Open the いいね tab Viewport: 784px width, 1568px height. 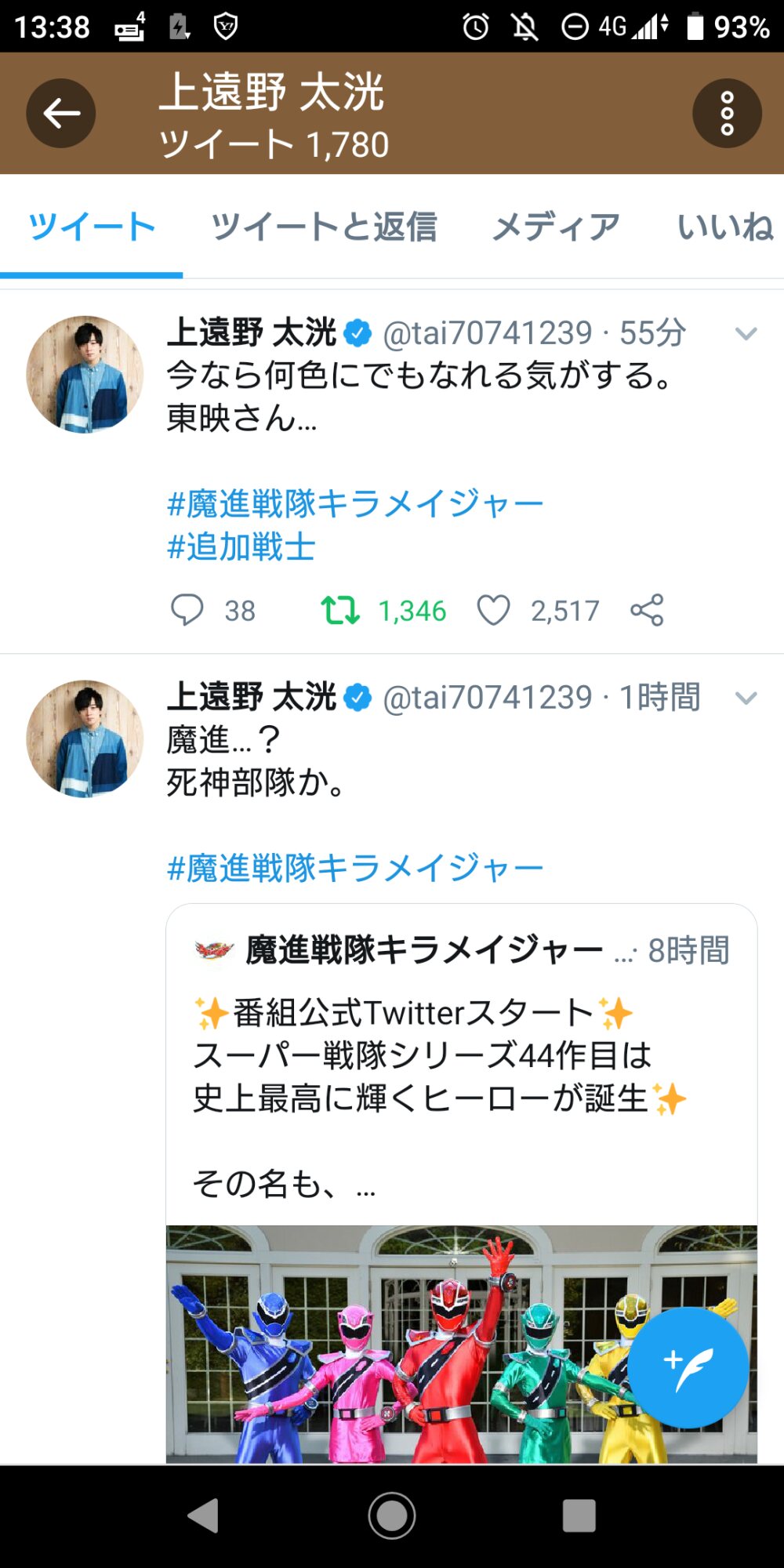pyautogui.click(x=724, y=227)
